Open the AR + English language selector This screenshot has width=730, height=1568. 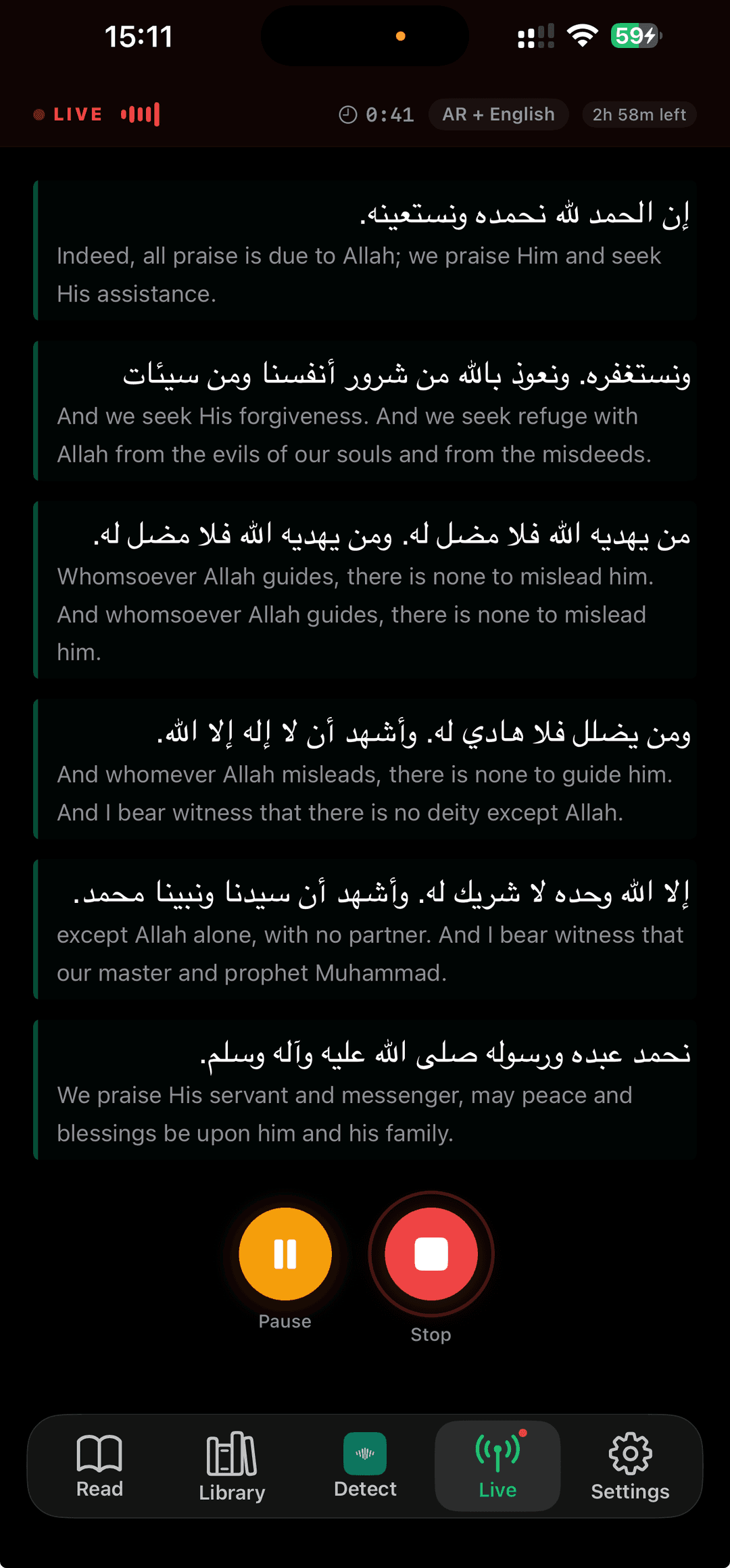(x=498, y=114)
